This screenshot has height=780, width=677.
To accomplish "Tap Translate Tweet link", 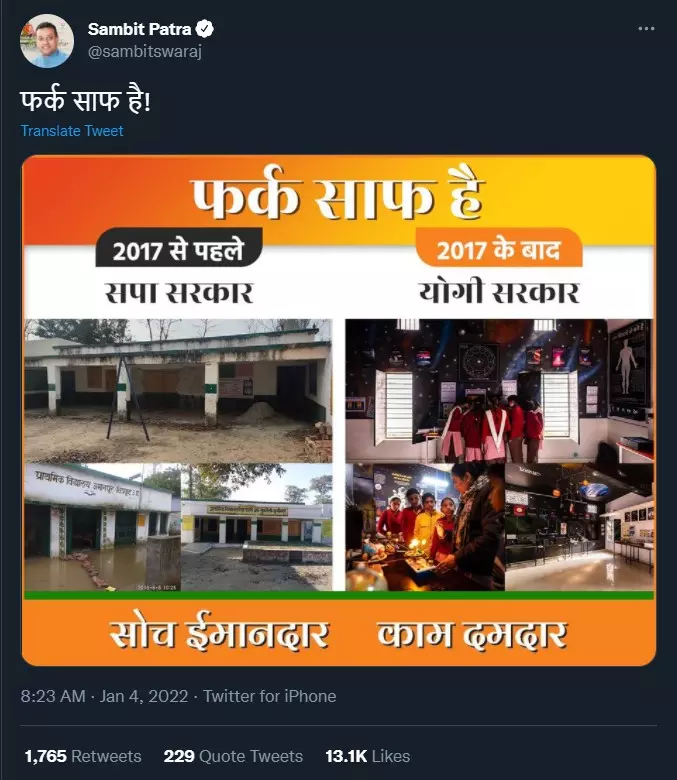I will click(72, 131).
